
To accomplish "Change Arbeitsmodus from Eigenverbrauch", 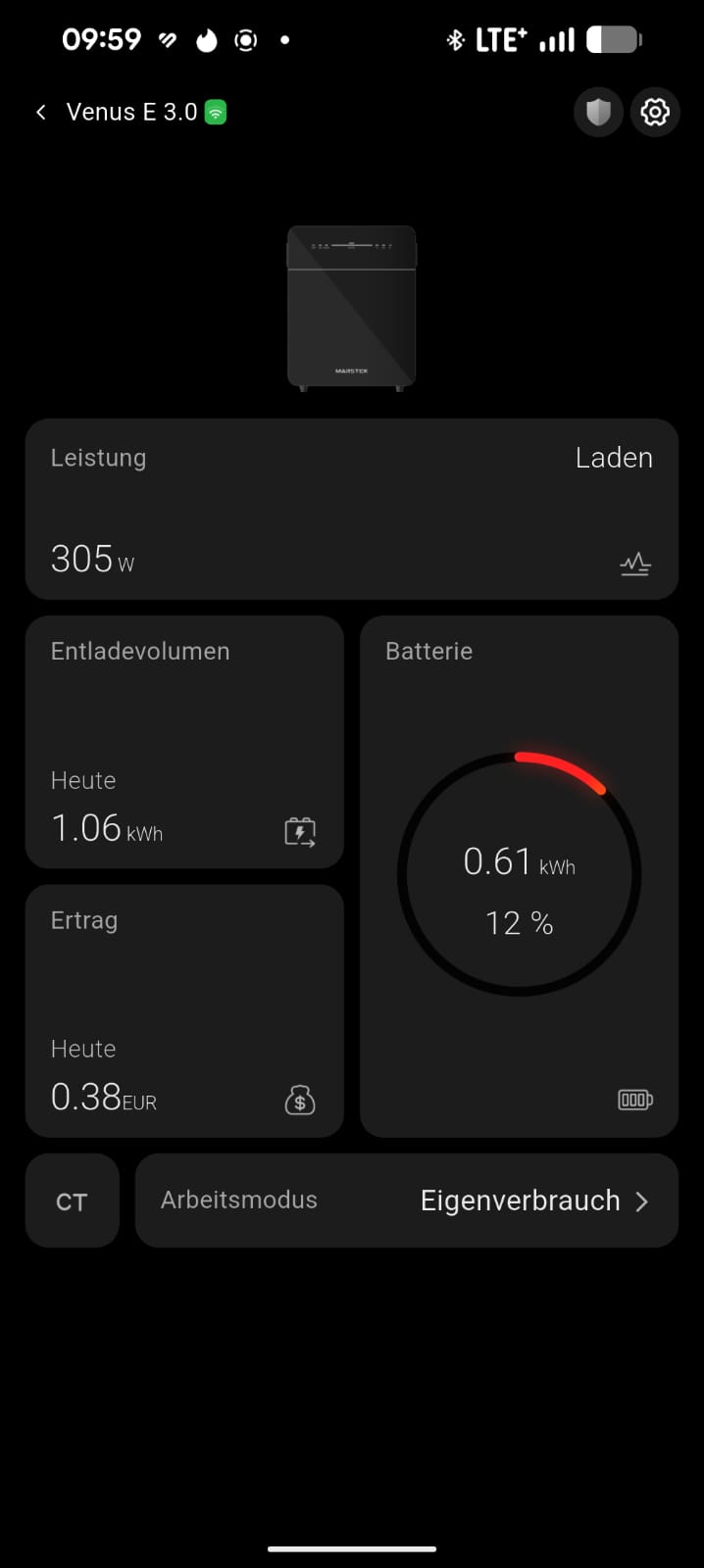I will pyautogui.click(x=406, y=1200).
